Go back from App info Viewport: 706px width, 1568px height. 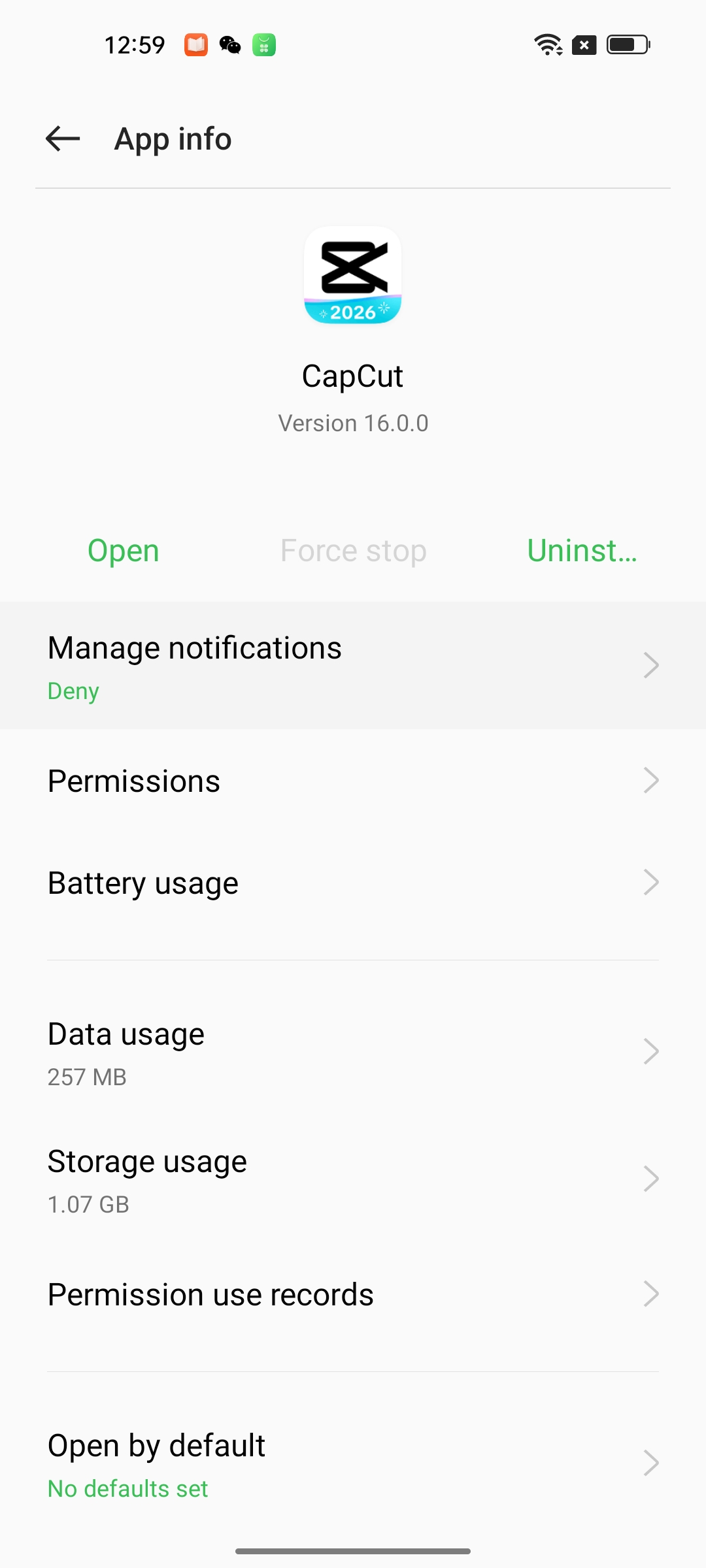(x=63, y=139)
